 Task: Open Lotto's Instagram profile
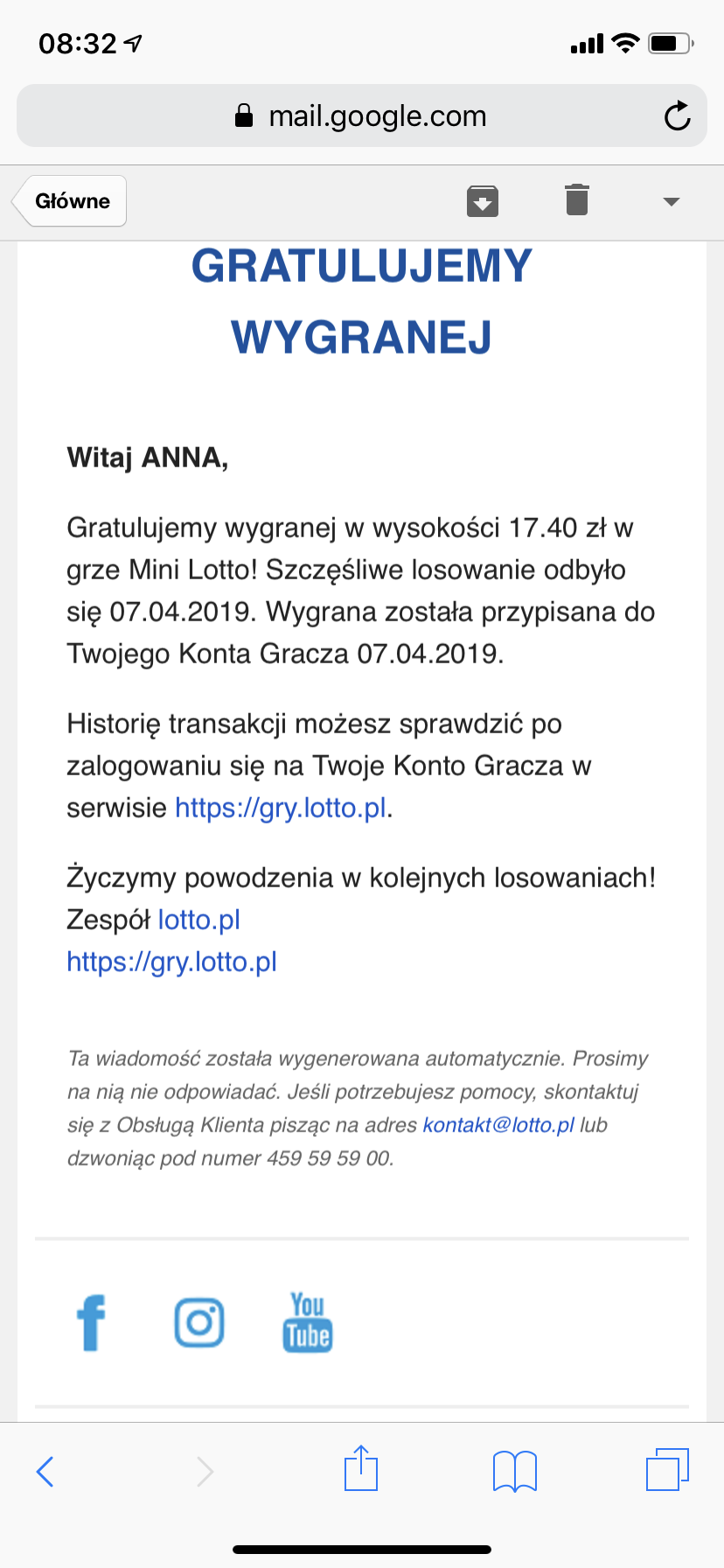click(x=199, y=1322)
